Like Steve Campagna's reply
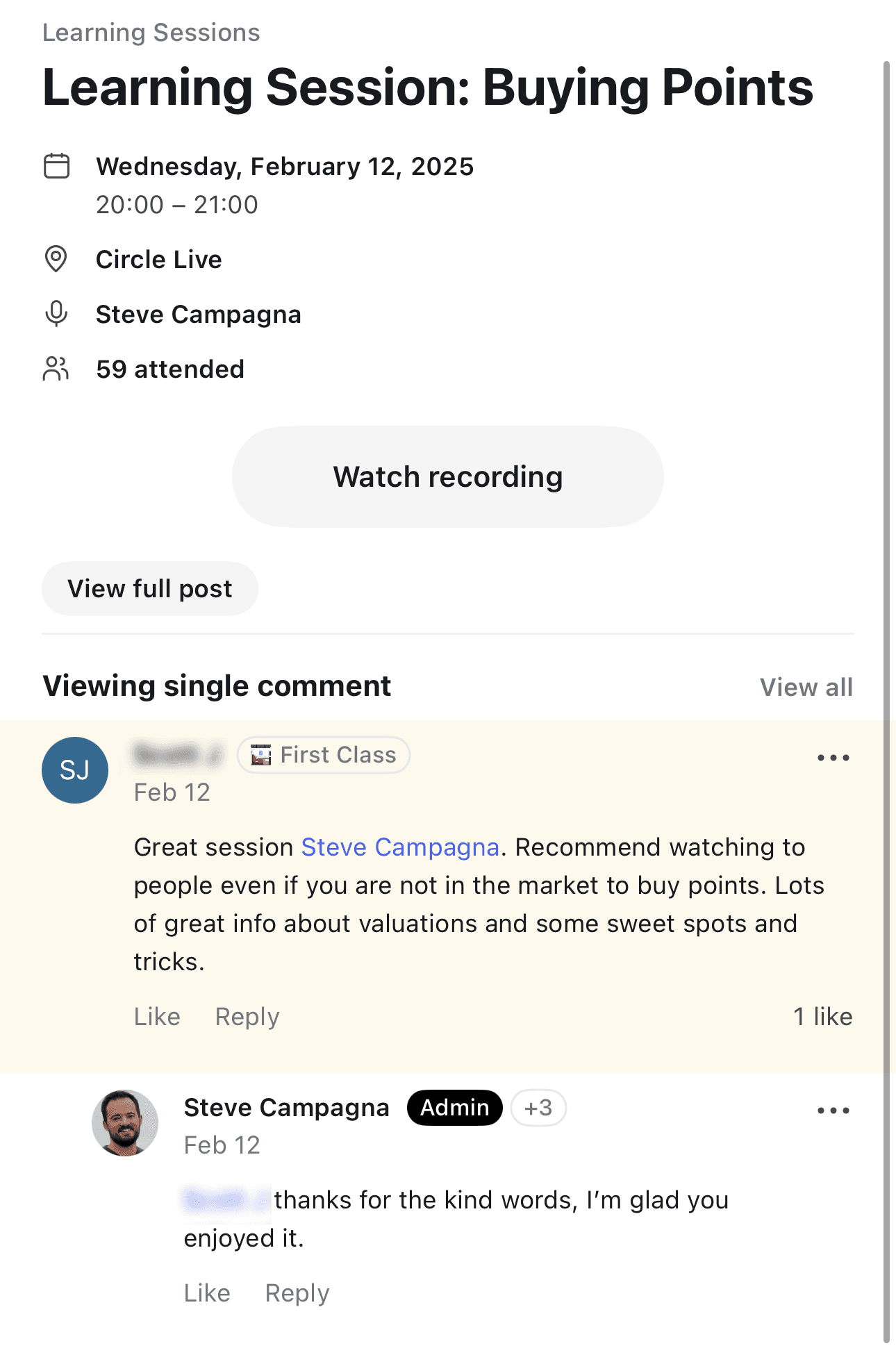This screenshot has height=1355, width=896. 207,1293
